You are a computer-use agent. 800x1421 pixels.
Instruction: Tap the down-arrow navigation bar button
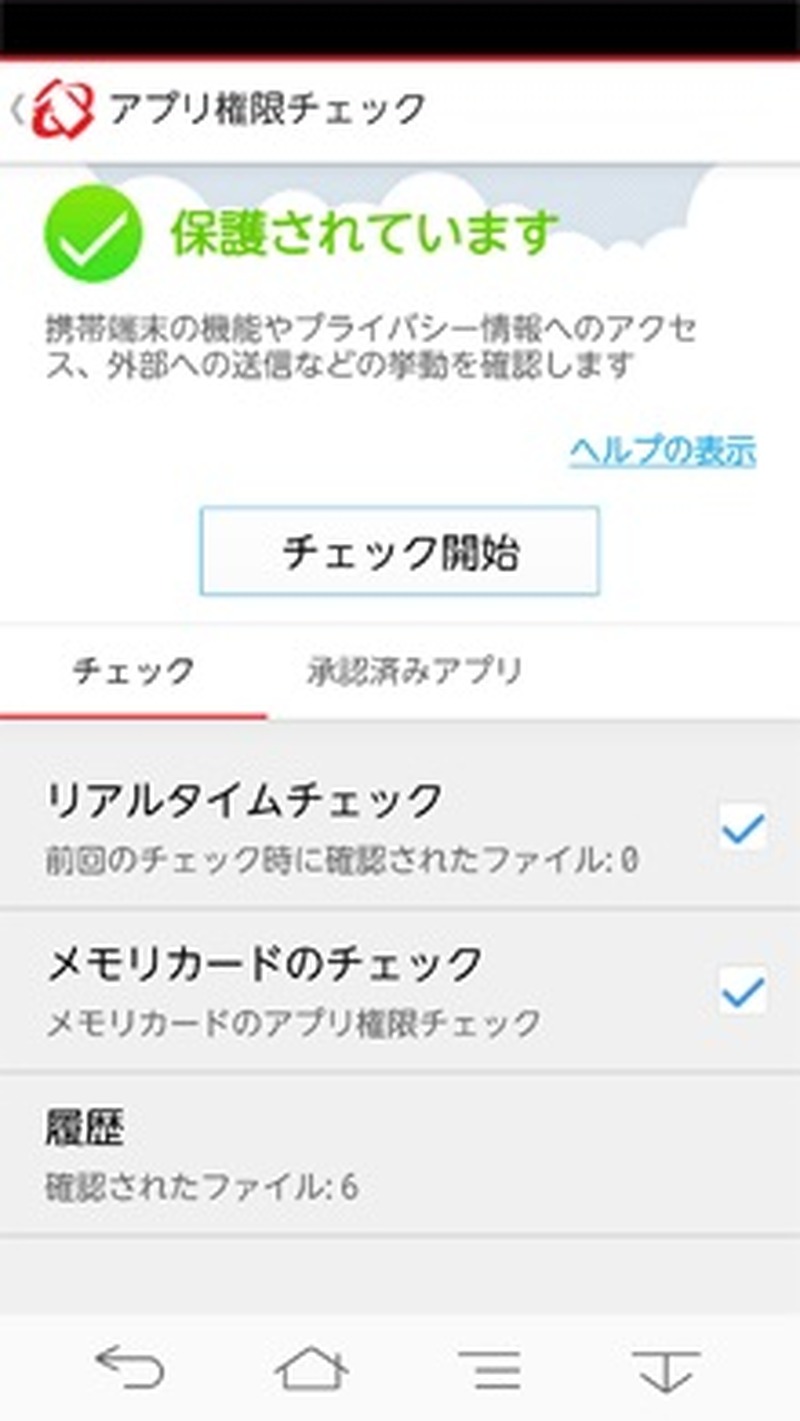point(666,1368)
